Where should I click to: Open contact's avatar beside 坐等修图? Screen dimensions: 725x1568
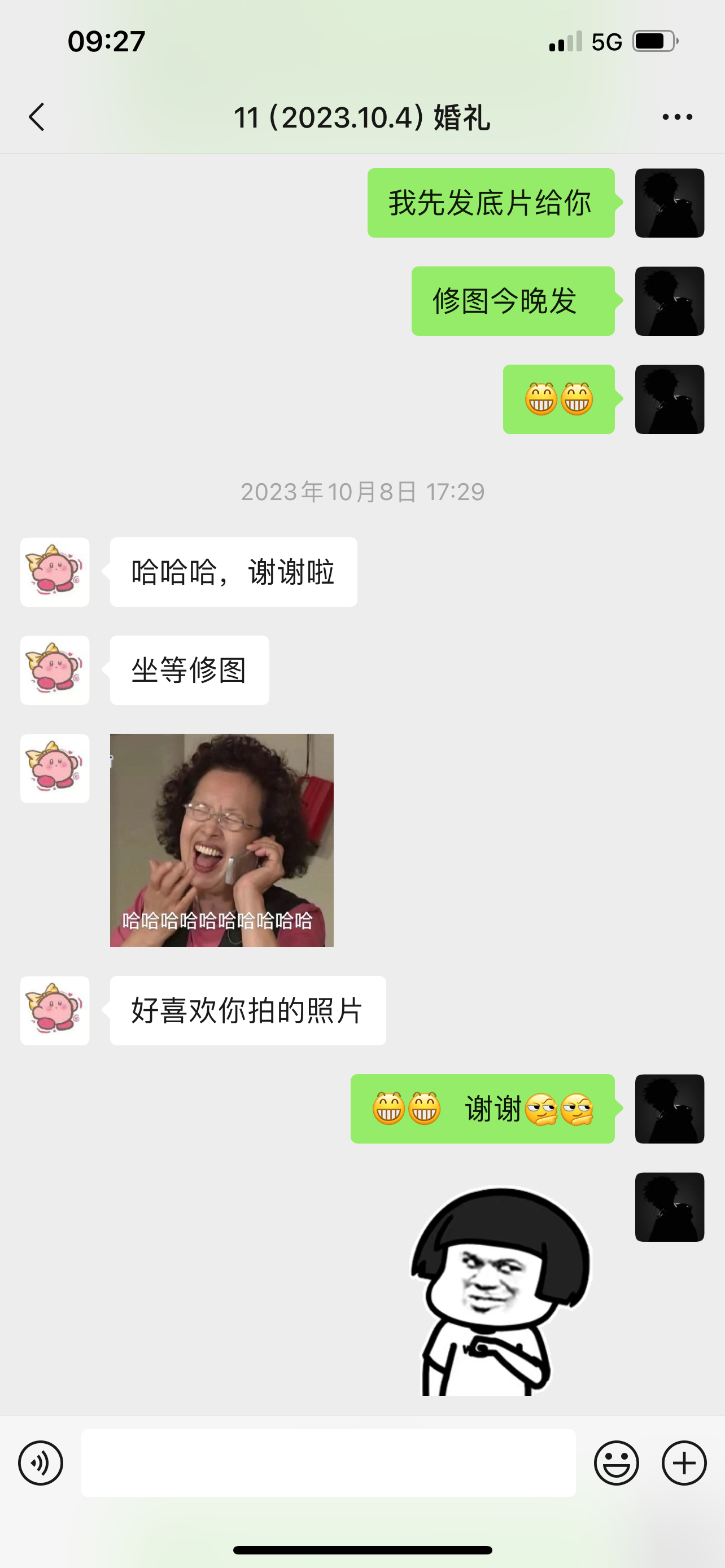tap(55, 670)
